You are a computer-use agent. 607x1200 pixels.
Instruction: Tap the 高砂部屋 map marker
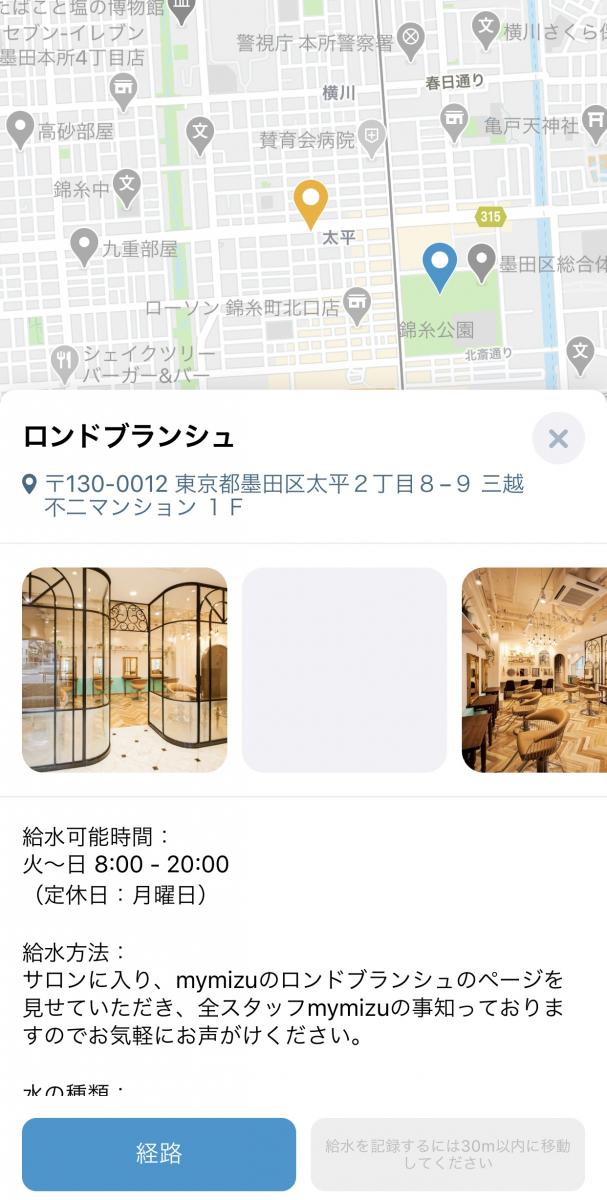click(x=20, y=130)
